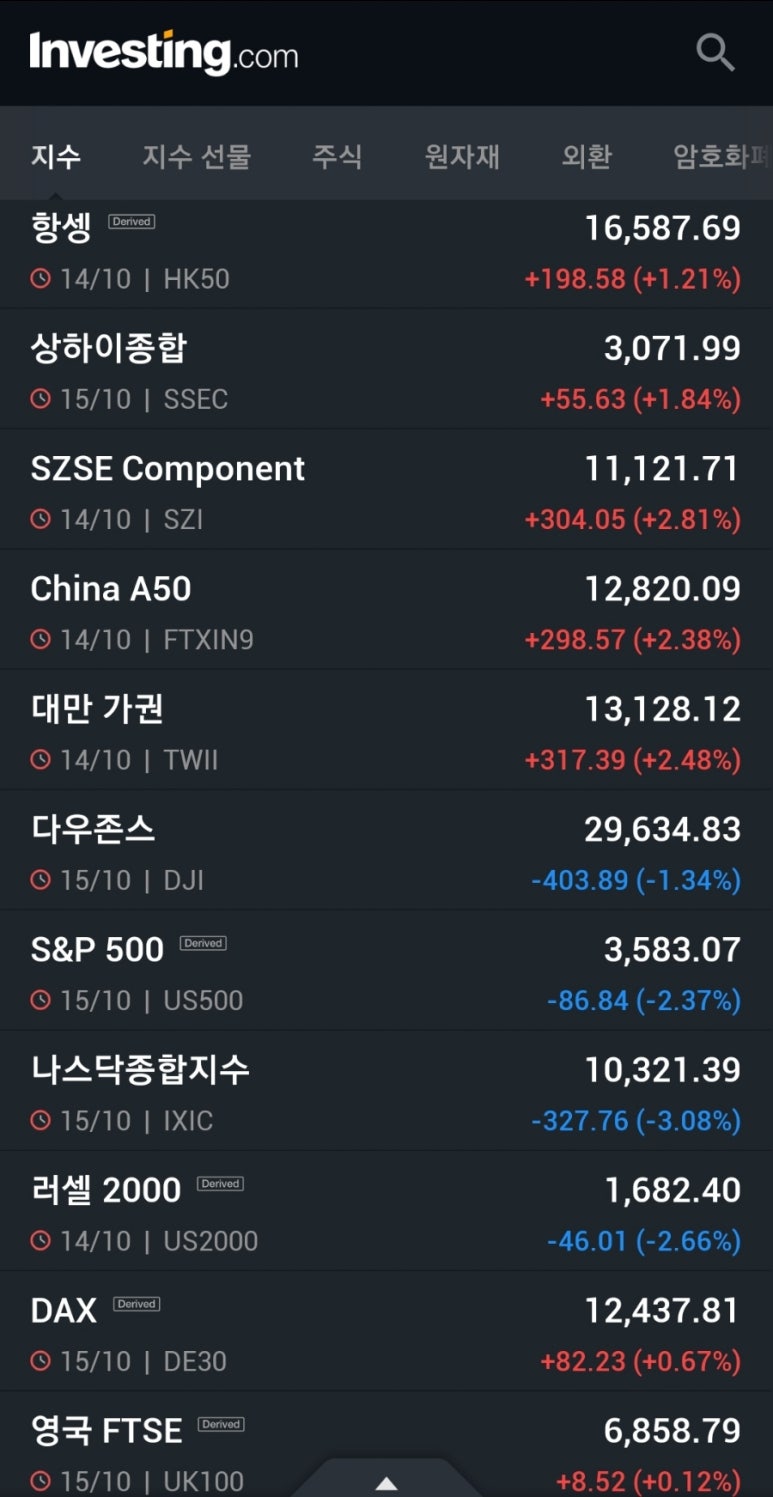Open 나스닥종합지수 IXIC details
This screenshot has width=773, height=1497.
386,1090
